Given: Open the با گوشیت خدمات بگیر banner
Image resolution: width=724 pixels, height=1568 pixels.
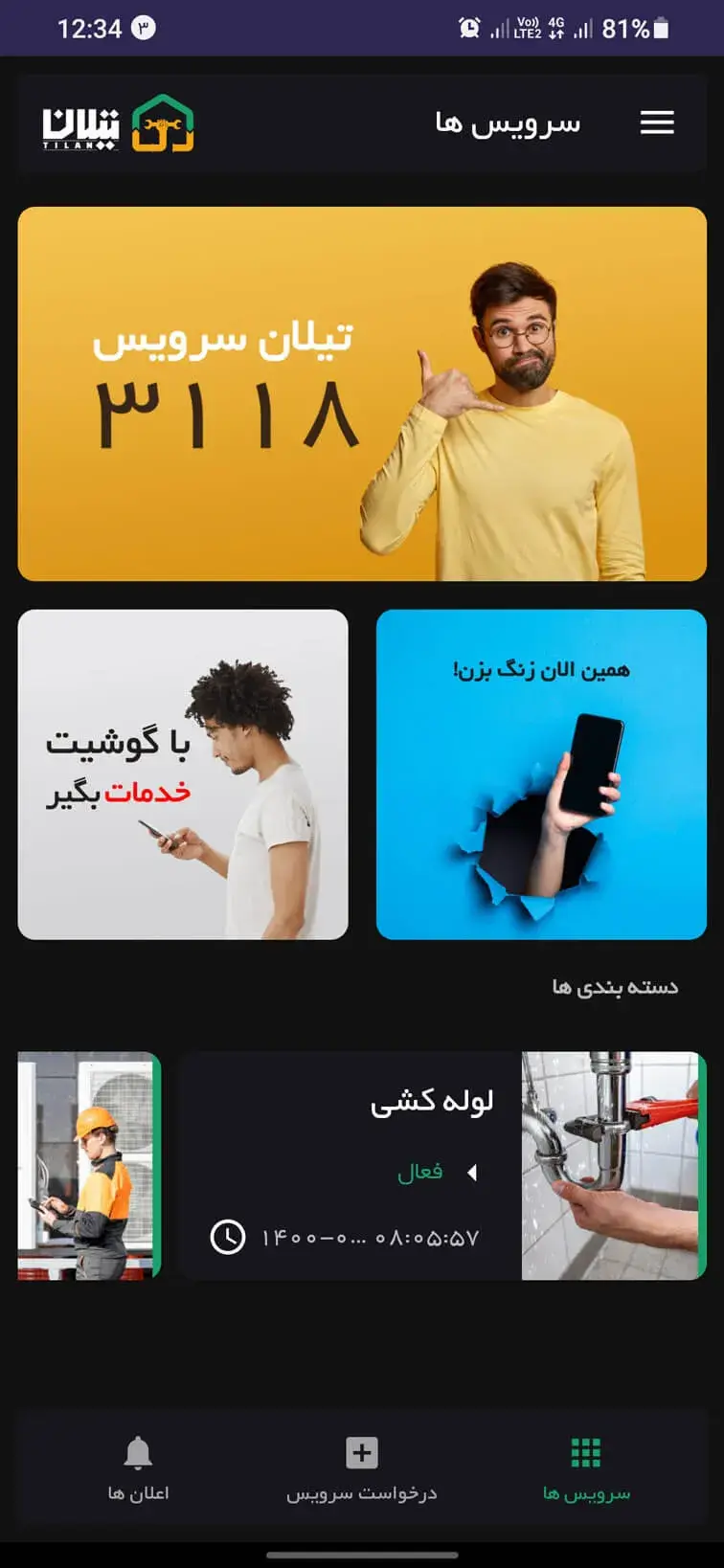Looking at the screenshot, I should tap(183, 774).
